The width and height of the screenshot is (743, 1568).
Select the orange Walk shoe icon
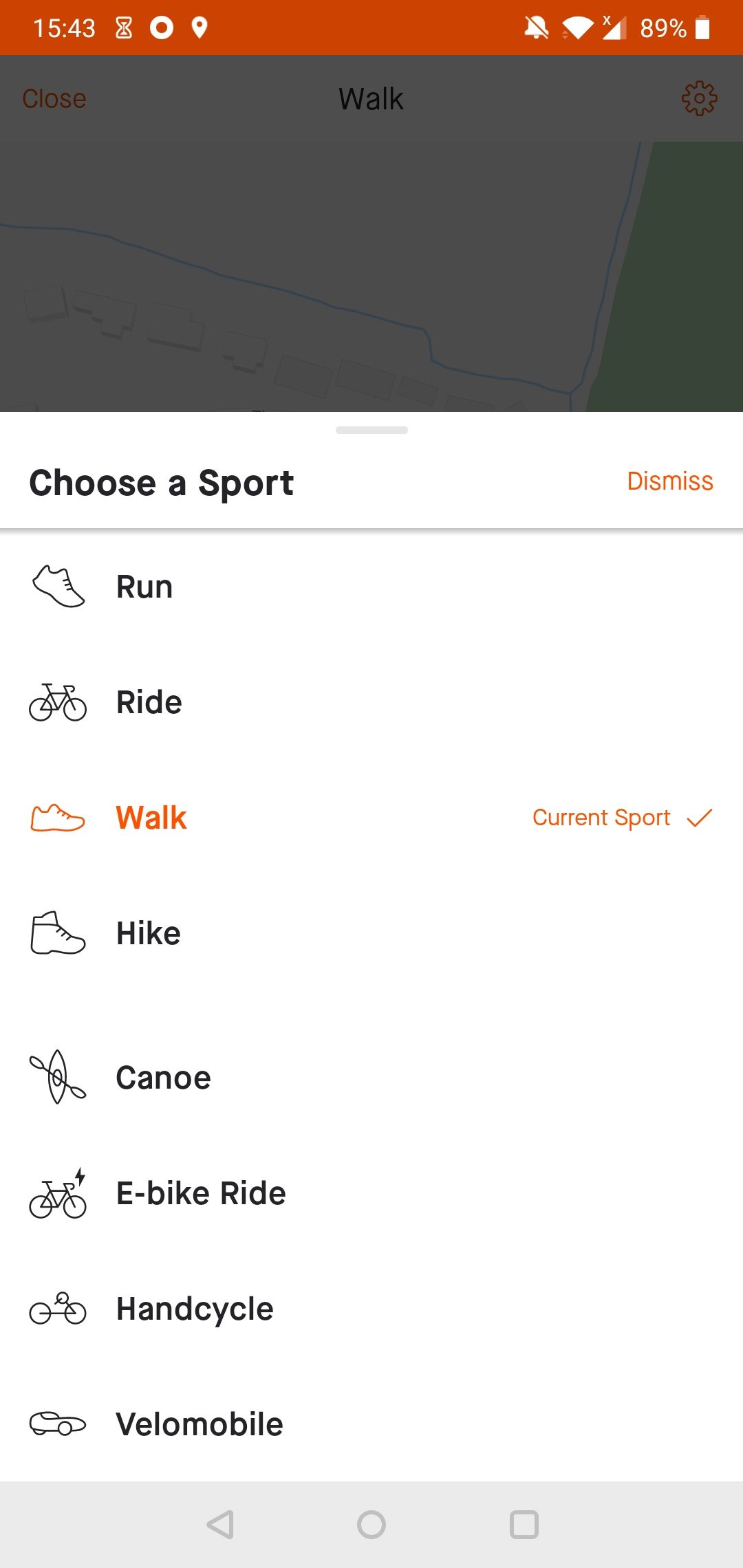point(58,818)
